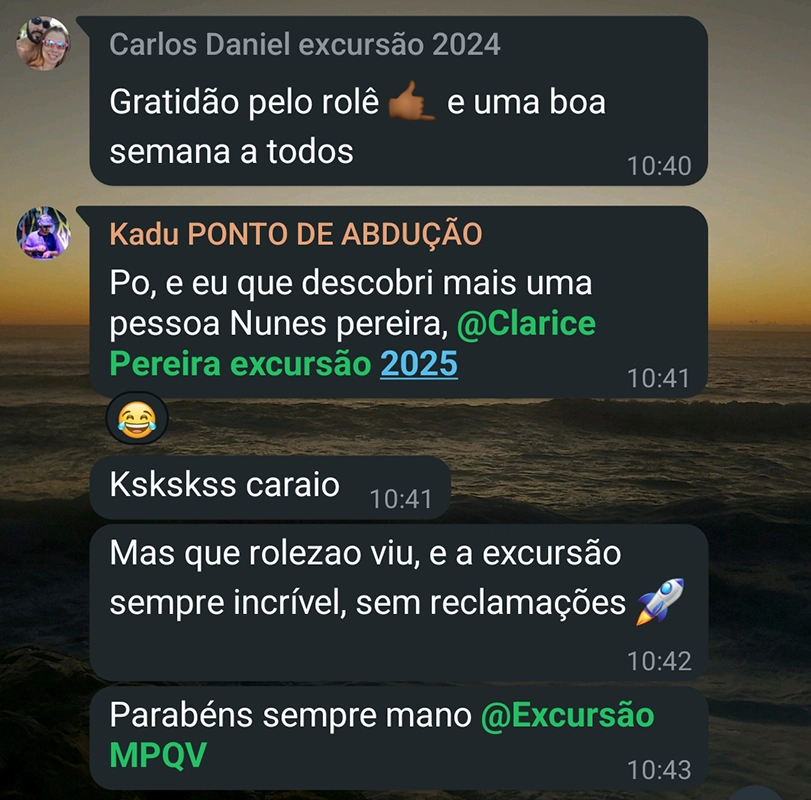Open Kadu's profile picture
The height and width of the screenshot is (800, 811).
tap(43, 233)
